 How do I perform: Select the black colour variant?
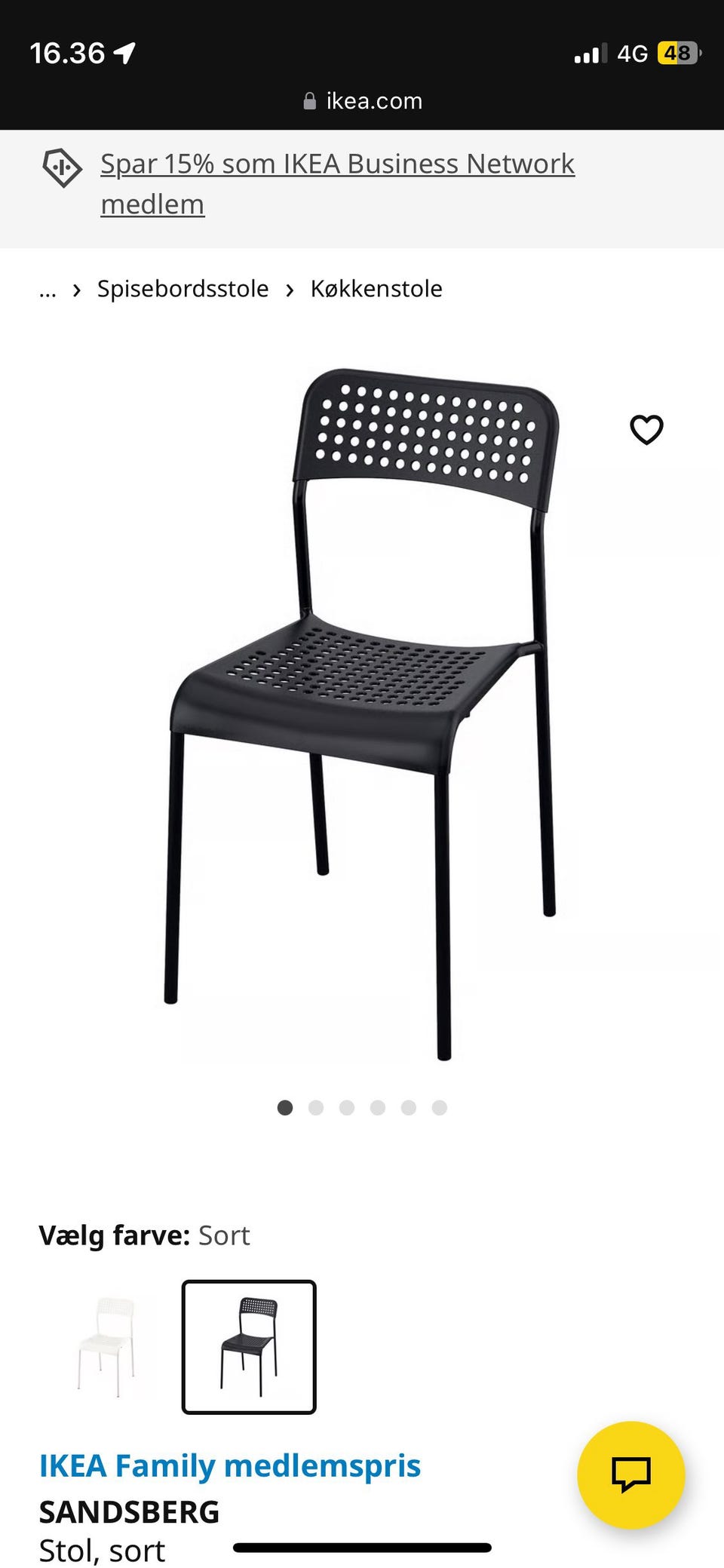pyautogui.click(x=249, y=1346)
